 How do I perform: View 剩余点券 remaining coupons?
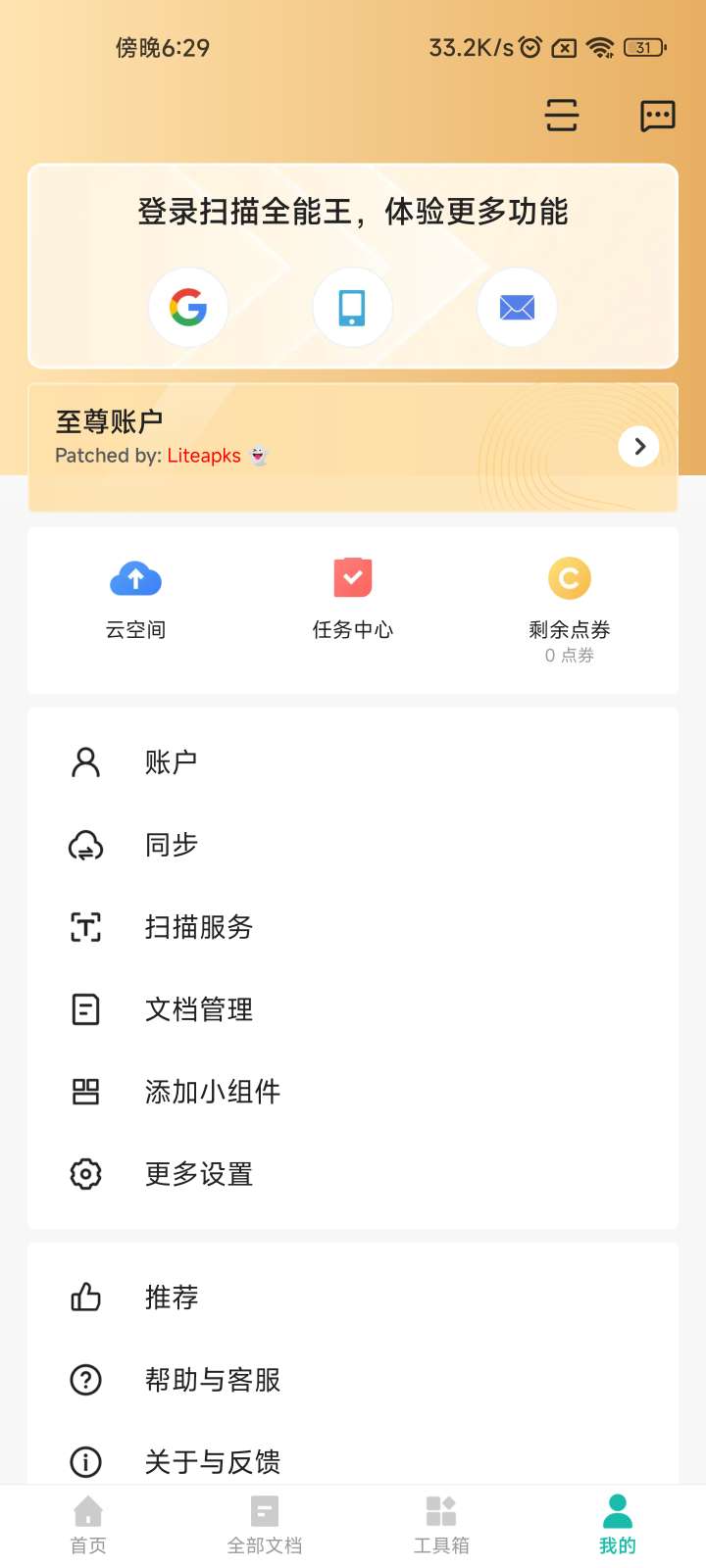[x=569, y=606]
